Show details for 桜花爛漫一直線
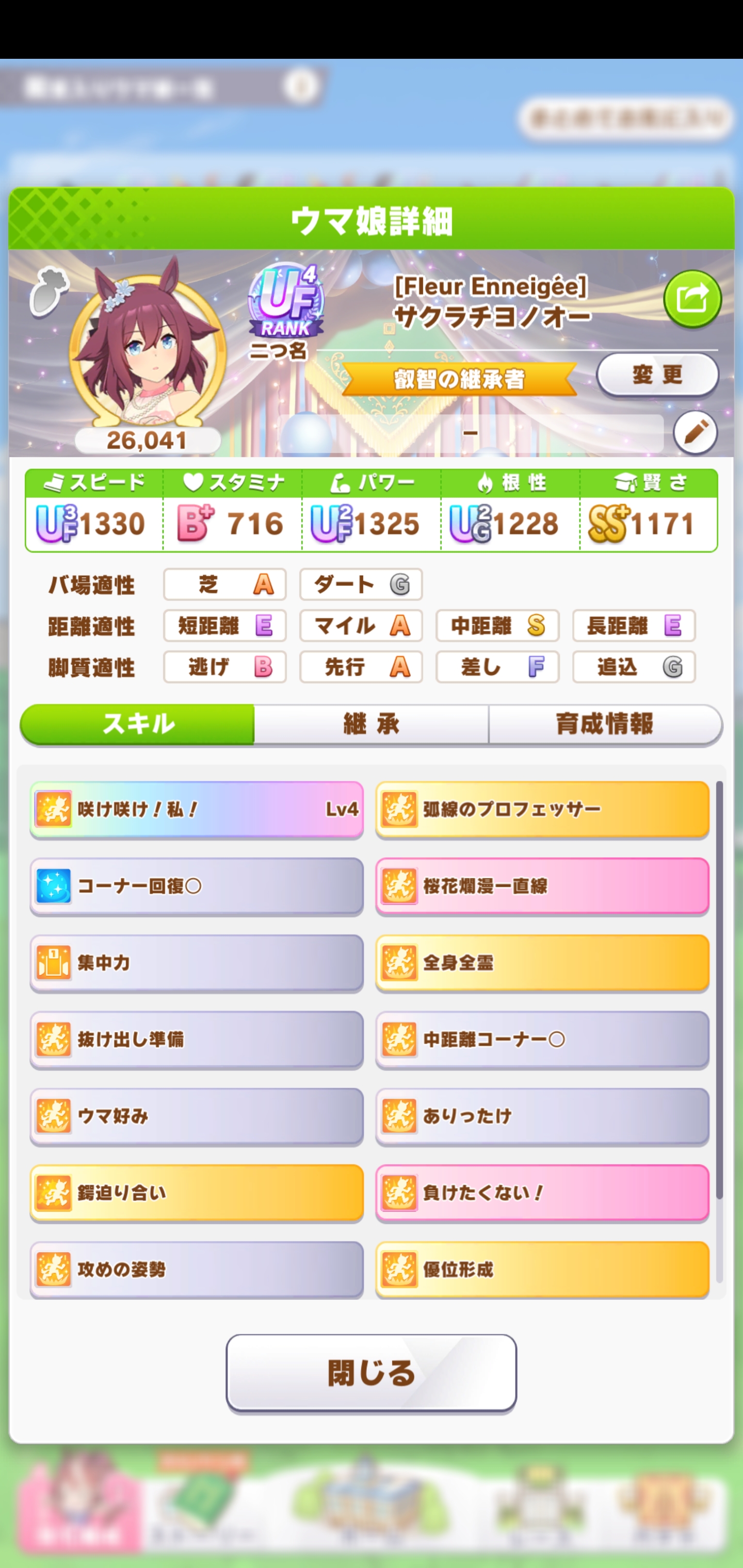The image size is (743, 1568). [542, 886]
